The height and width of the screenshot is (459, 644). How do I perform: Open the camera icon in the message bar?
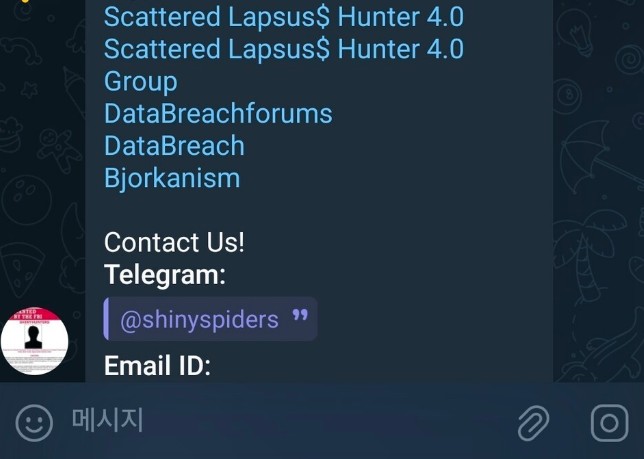click(608, 422)
